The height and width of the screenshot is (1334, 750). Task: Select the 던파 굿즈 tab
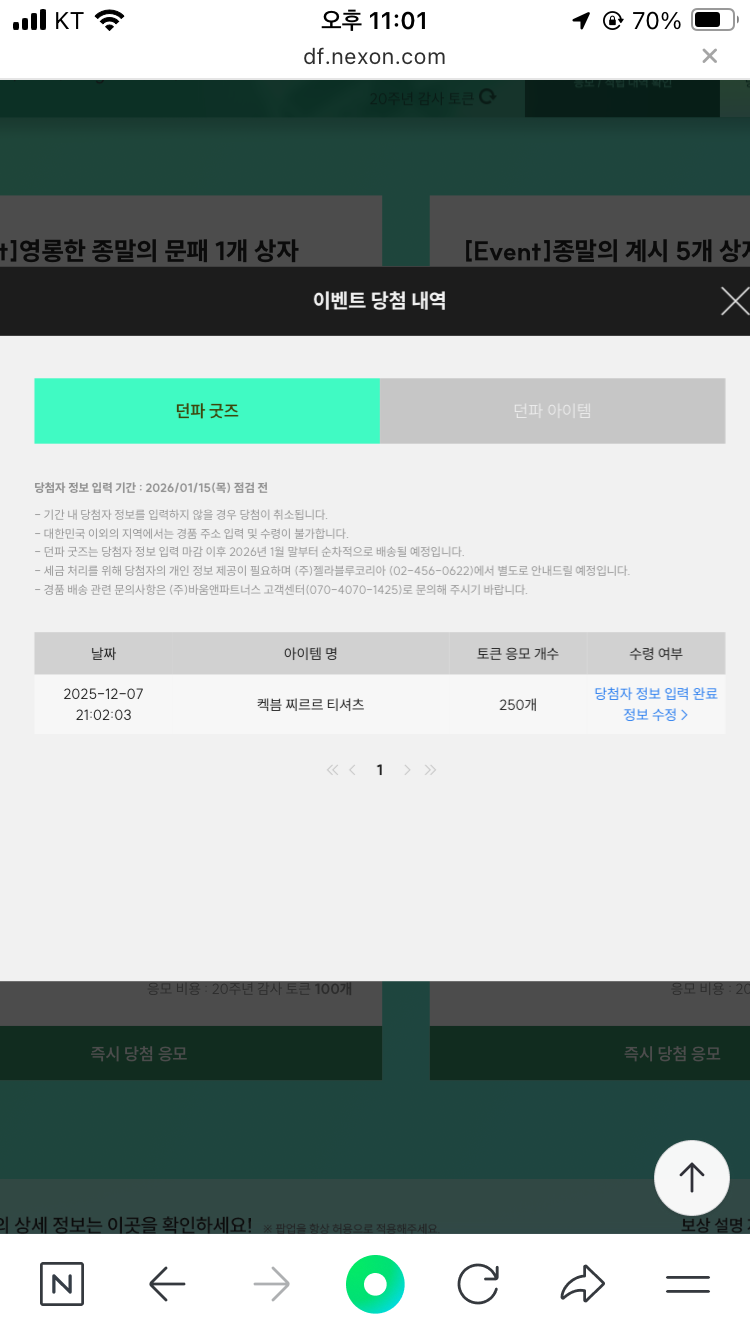point(207,411)
